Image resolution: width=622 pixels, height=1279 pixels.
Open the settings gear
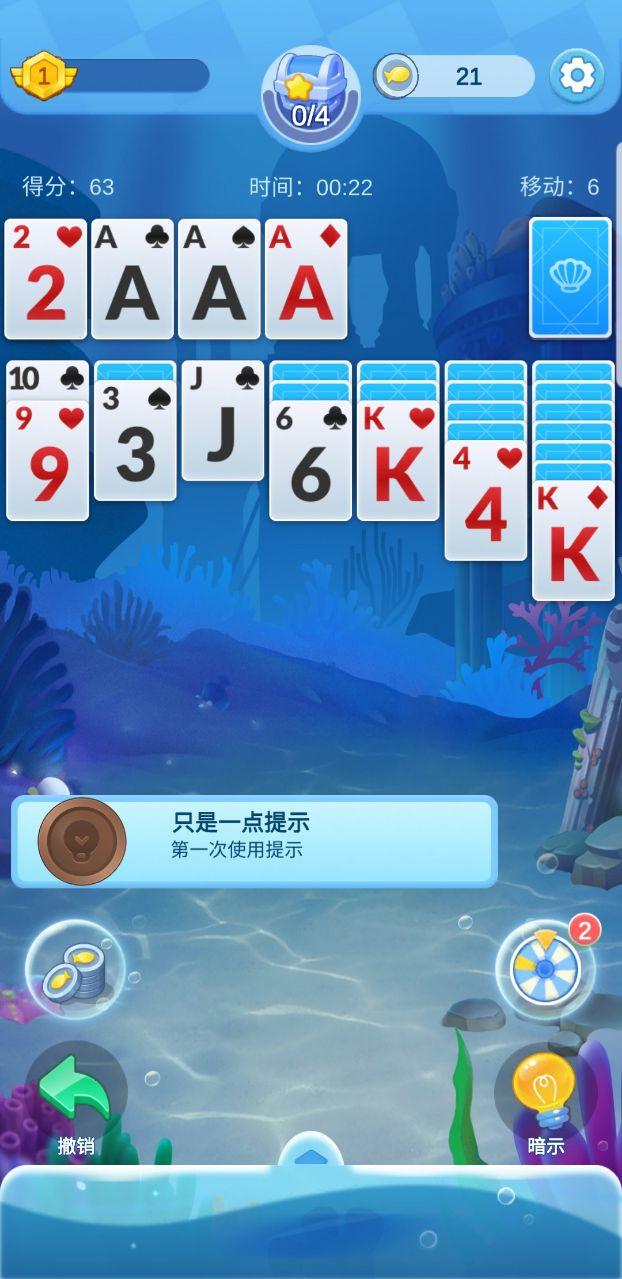(577, 76)
